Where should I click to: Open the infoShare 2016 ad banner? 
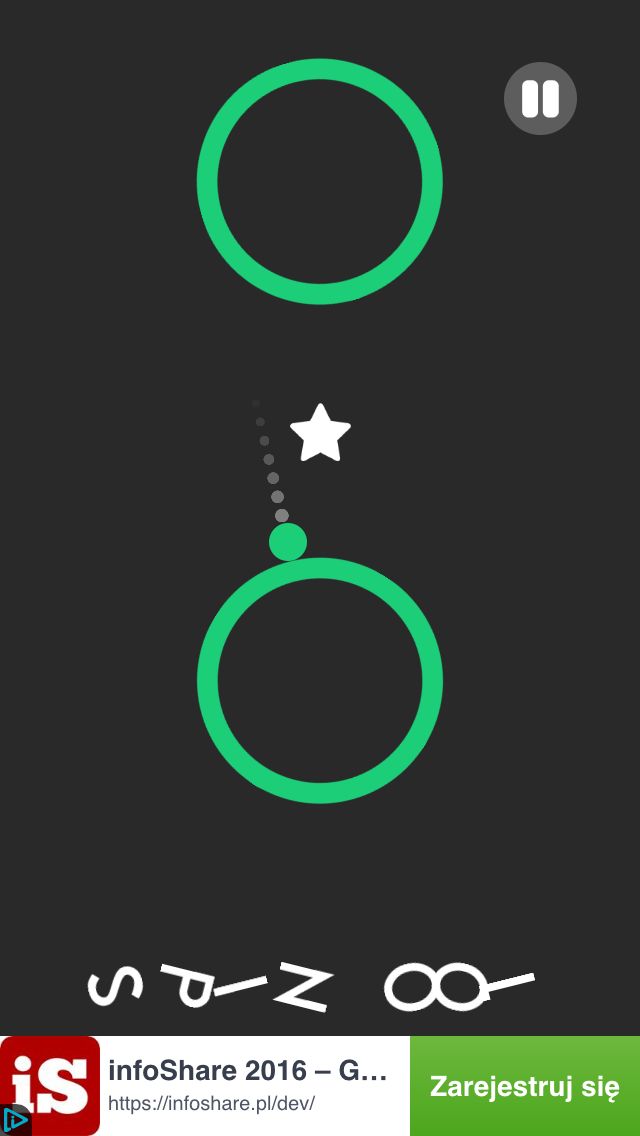pos(205,1086)
